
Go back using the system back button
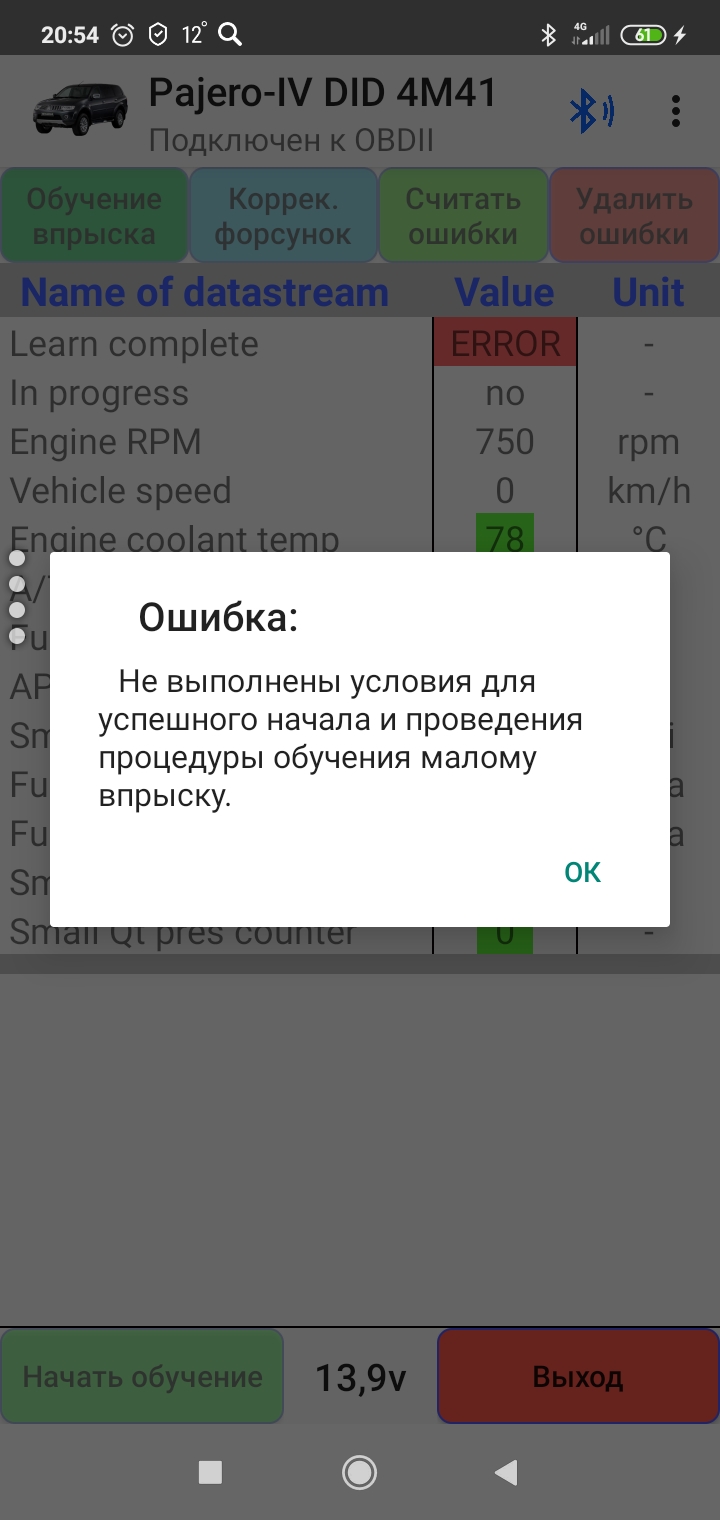click(507, 1471)
